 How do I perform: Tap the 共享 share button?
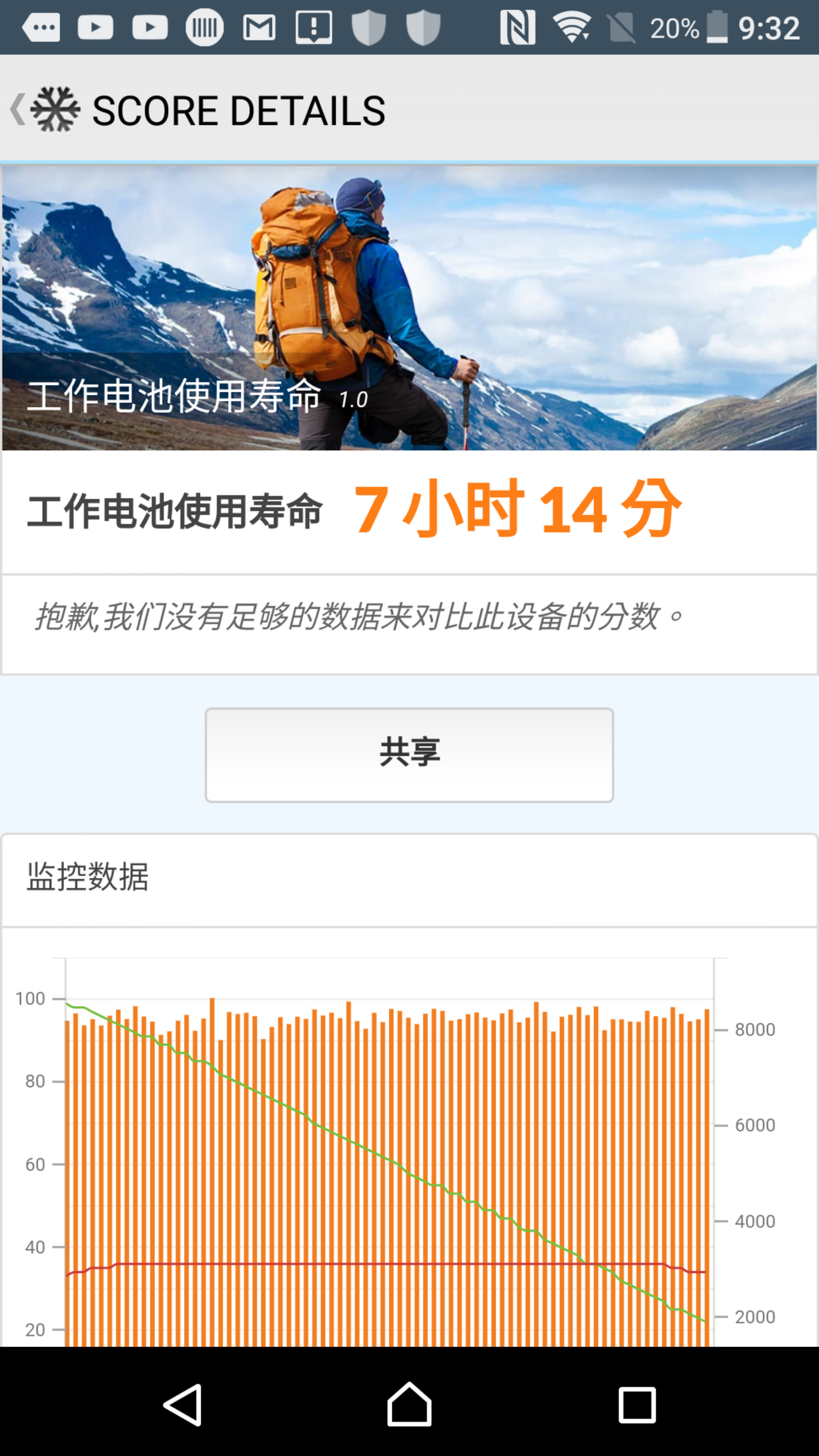(x=409, y=755)
